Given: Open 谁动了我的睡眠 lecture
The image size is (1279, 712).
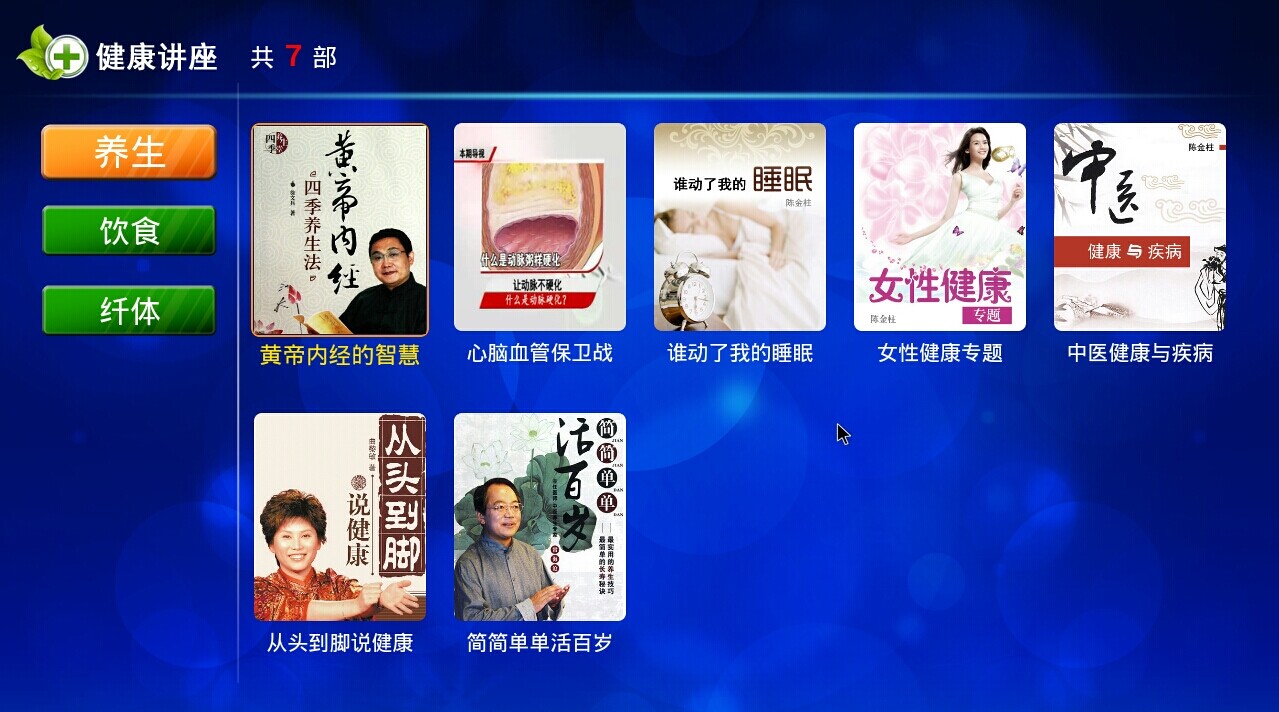Looking at the screenshot, I should click(x=739, y=227).
